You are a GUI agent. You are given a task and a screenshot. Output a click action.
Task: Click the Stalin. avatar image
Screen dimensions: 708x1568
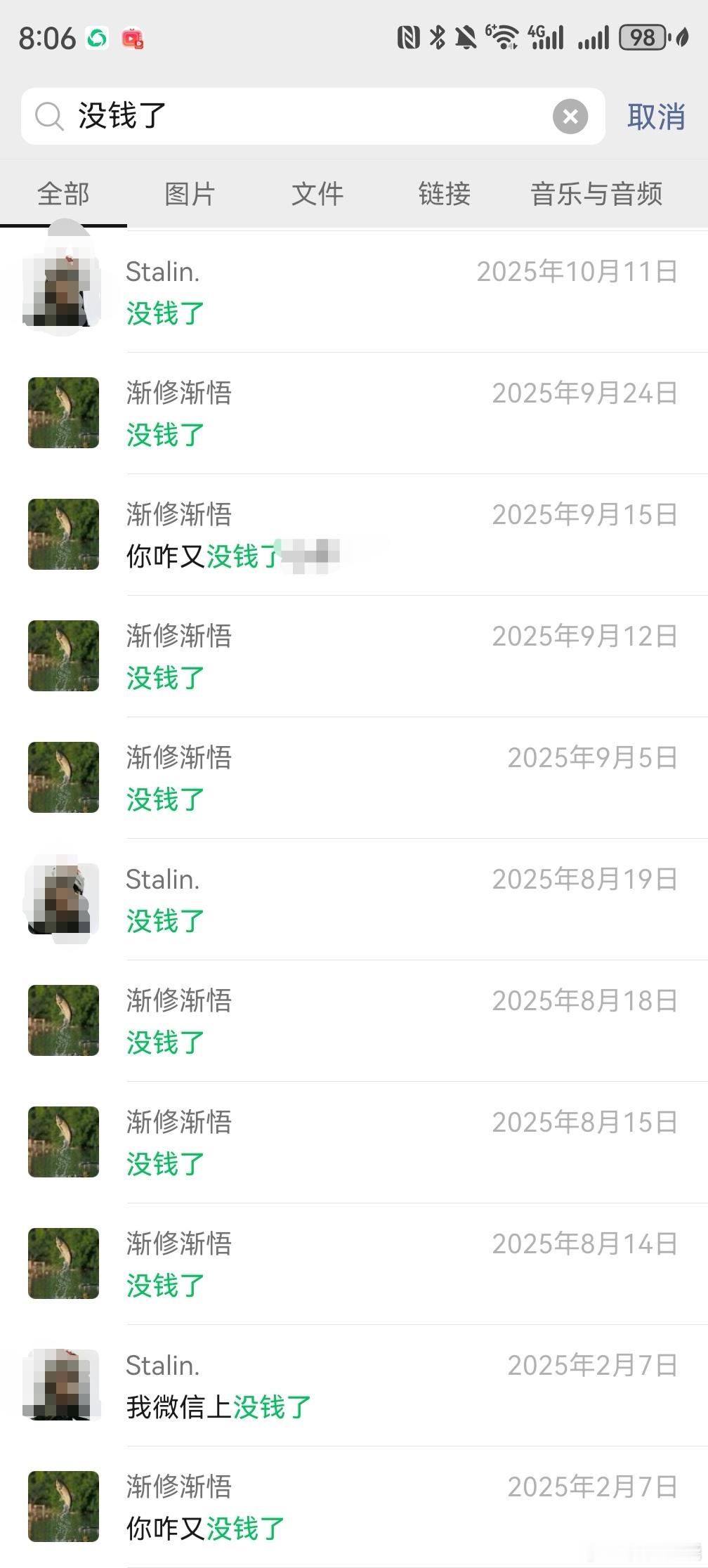pos(63,292)
